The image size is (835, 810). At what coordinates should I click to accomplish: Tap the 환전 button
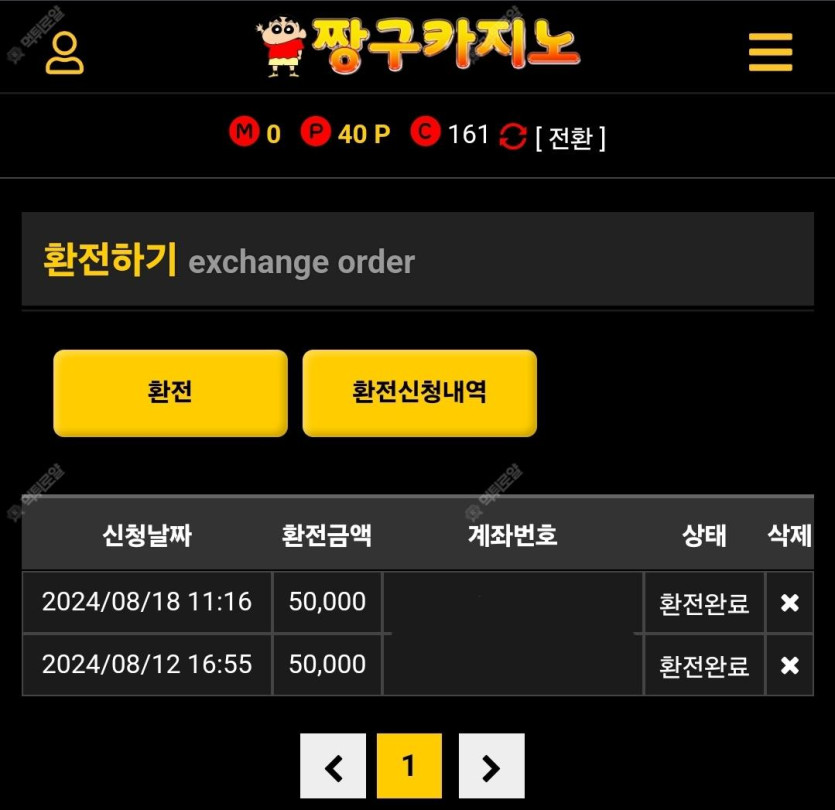[x=170, y=392]
